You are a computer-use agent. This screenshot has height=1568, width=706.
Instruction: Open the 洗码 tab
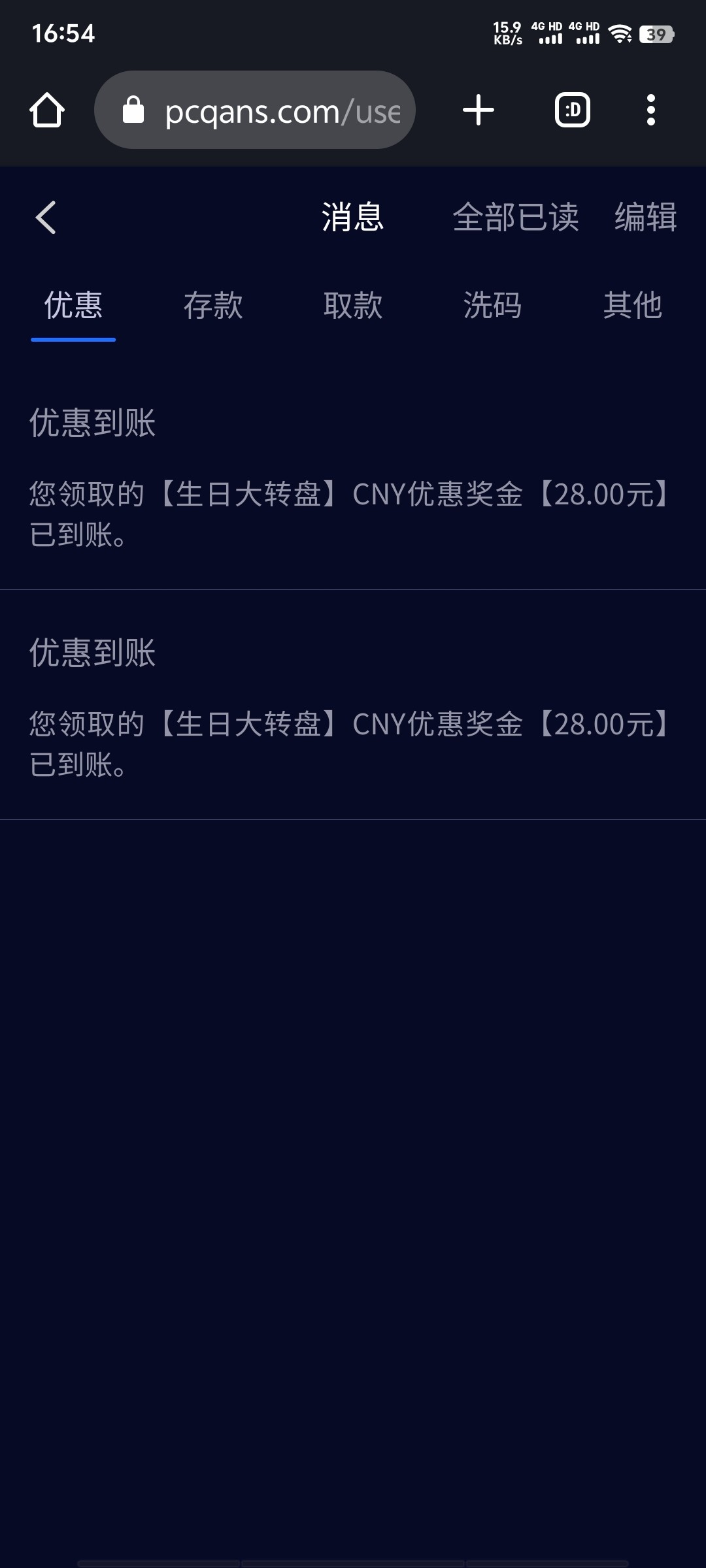(x=493, y=305)
